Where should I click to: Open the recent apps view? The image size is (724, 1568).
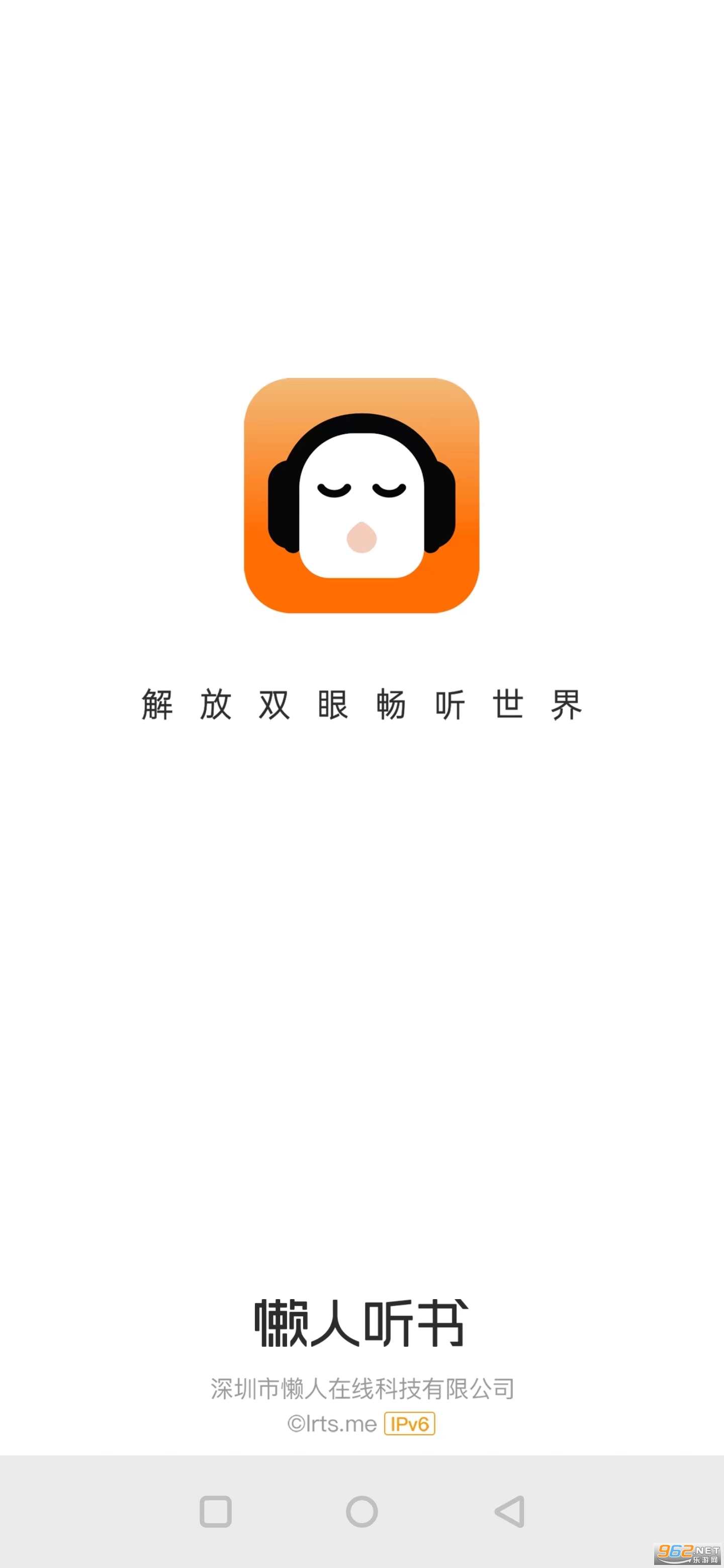click(216, 1511)
